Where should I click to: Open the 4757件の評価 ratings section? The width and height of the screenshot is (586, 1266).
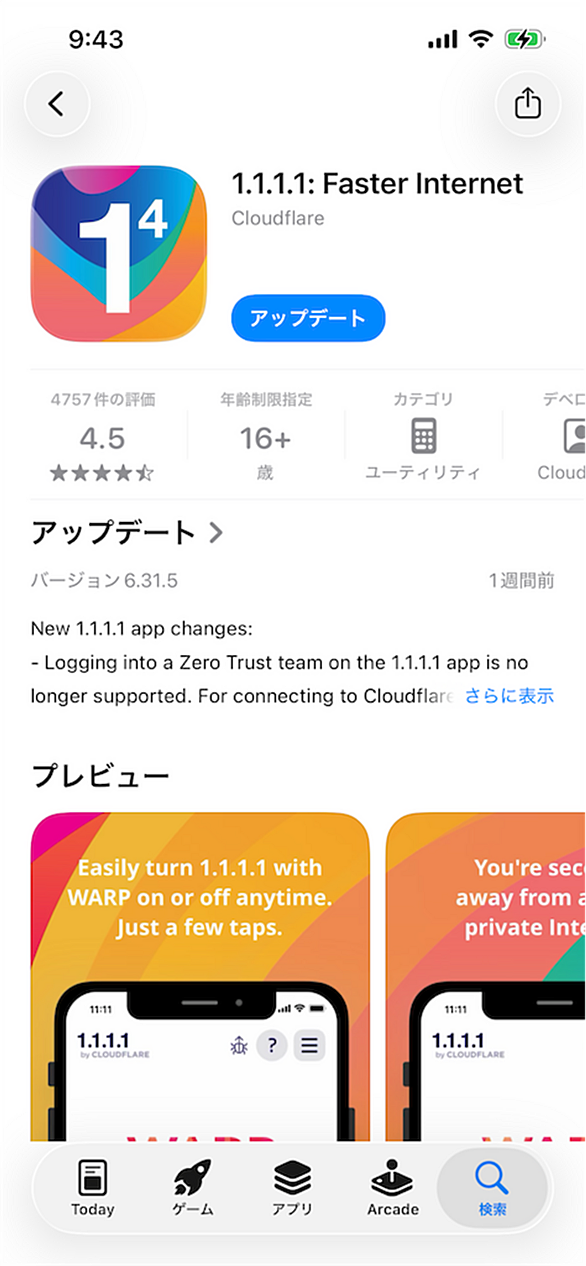pos(102,437)
